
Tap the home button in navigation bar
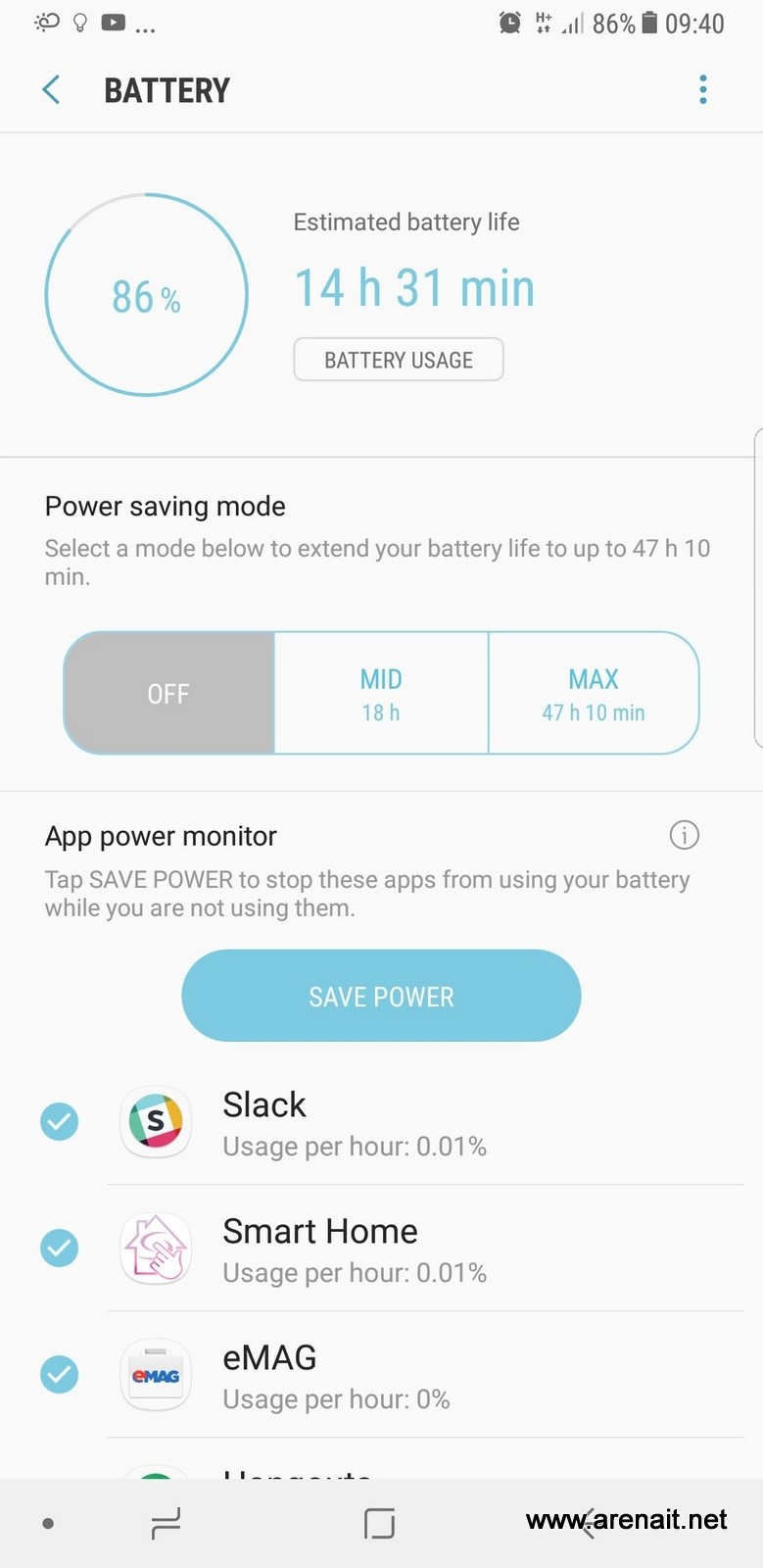[379, 1524]
